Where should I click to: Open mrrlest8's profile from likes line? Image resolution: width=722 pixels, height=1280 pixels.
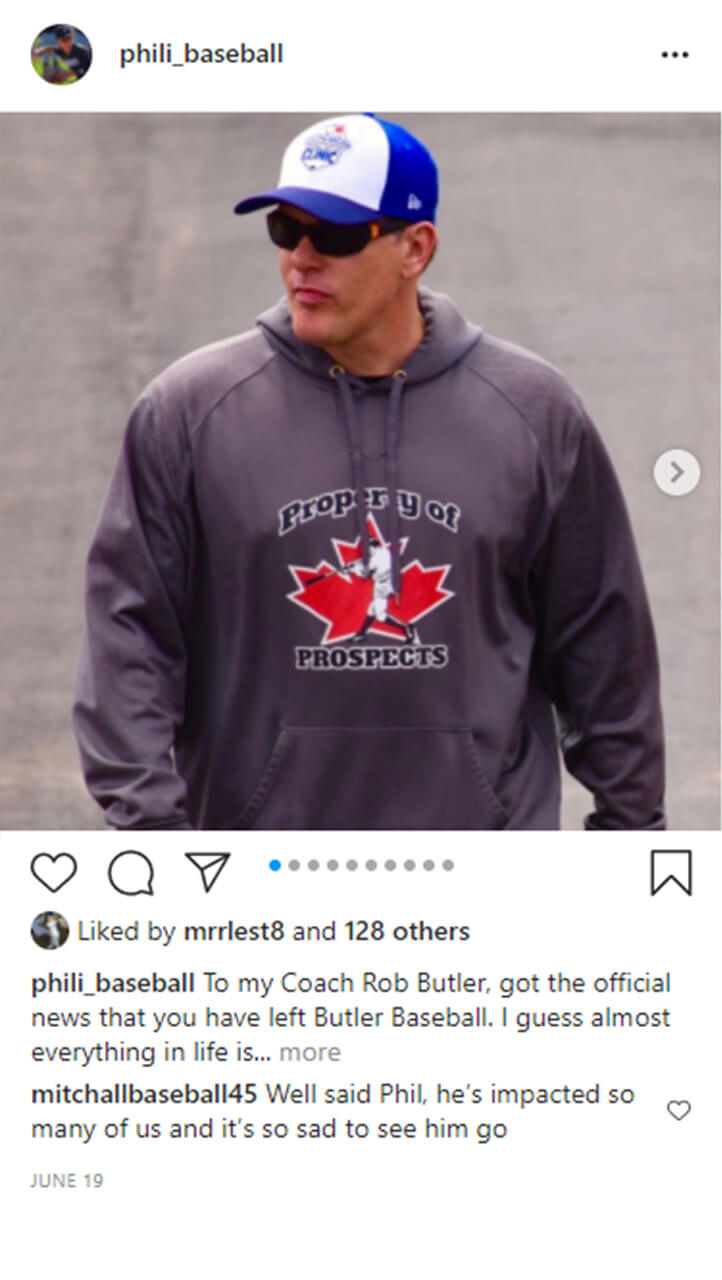234,932
